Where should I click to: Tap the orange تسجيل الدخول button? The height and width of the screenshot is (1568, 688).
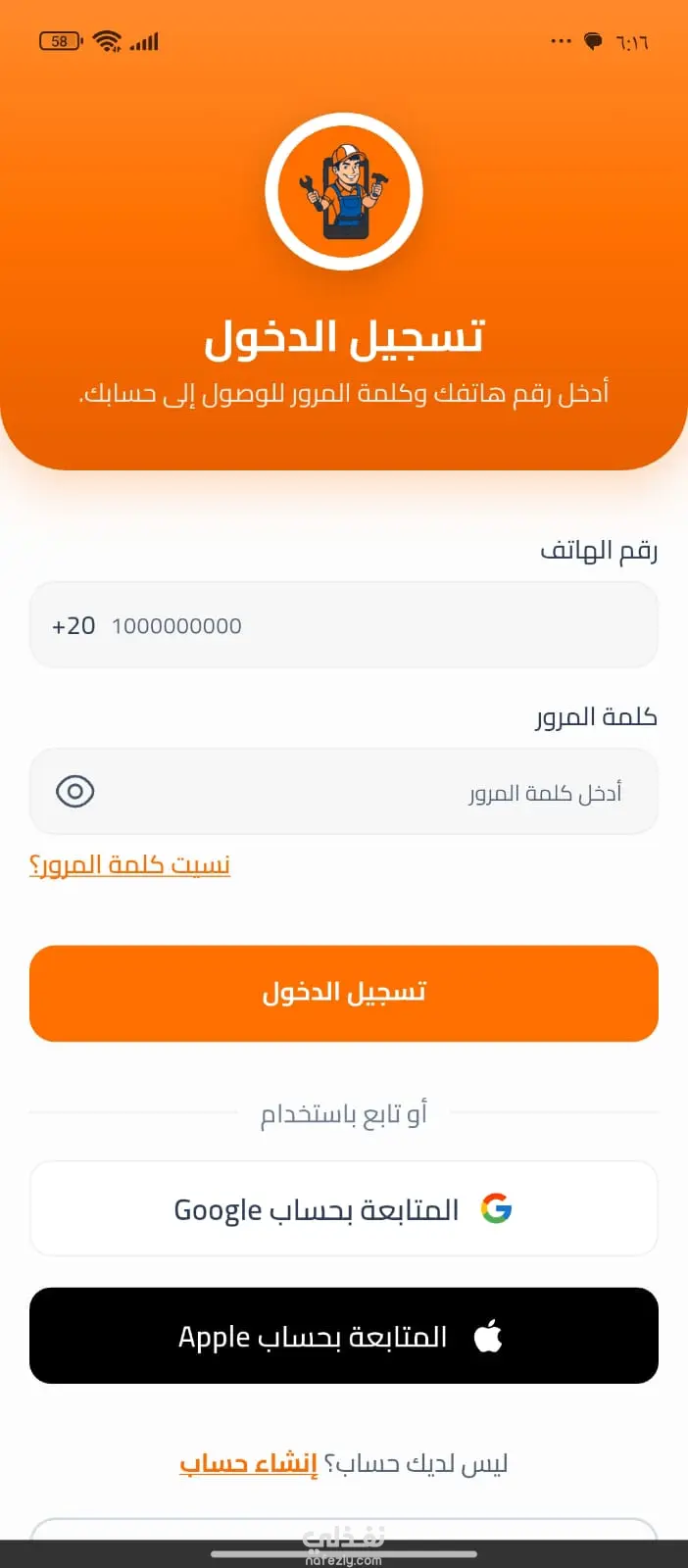tap(344, 994)
